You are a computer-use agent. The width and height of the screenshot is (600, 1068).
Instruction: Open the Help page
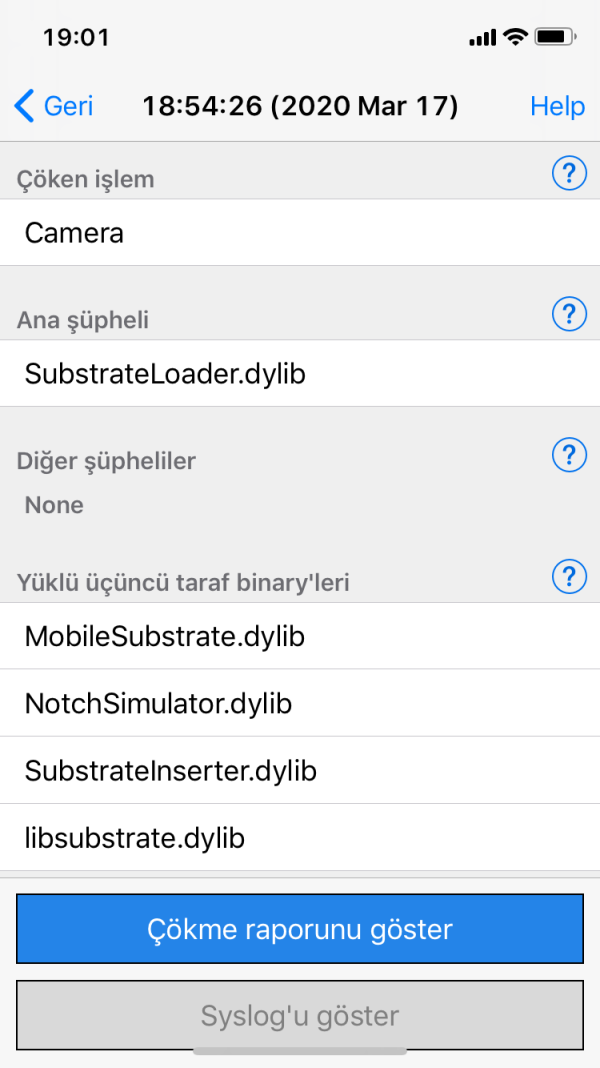click(x=557, y=106)
